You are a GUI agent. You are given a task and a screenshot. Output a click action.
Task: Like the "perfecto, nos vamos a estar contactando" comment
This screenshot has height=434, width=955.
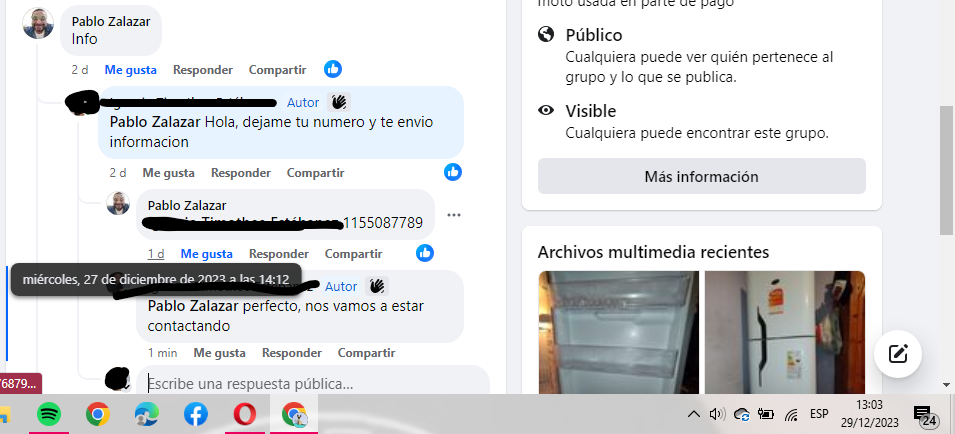pyautogui.click(x=219, y=353)
